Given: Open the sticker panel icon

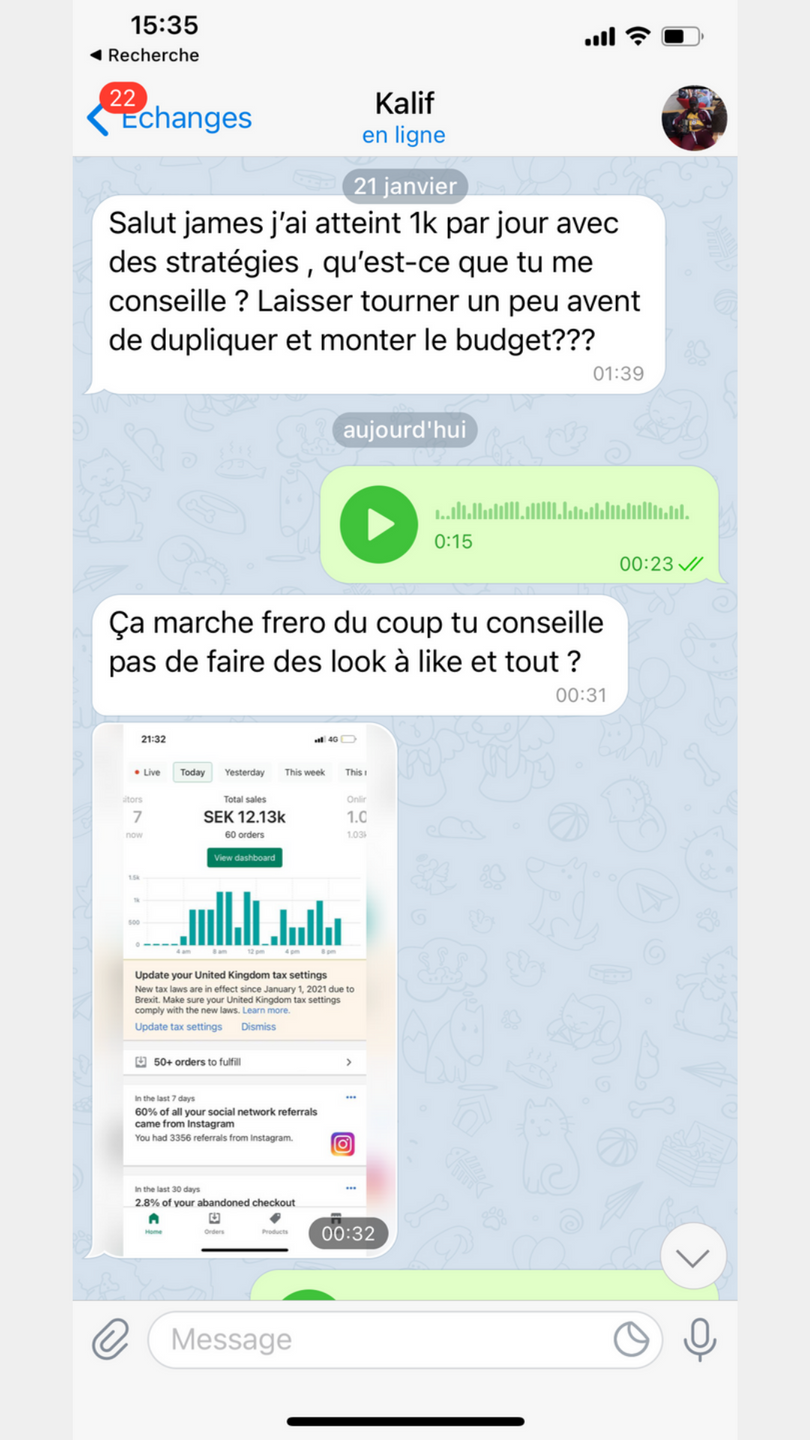Looking at the screenshot, I should (631, 1339).
